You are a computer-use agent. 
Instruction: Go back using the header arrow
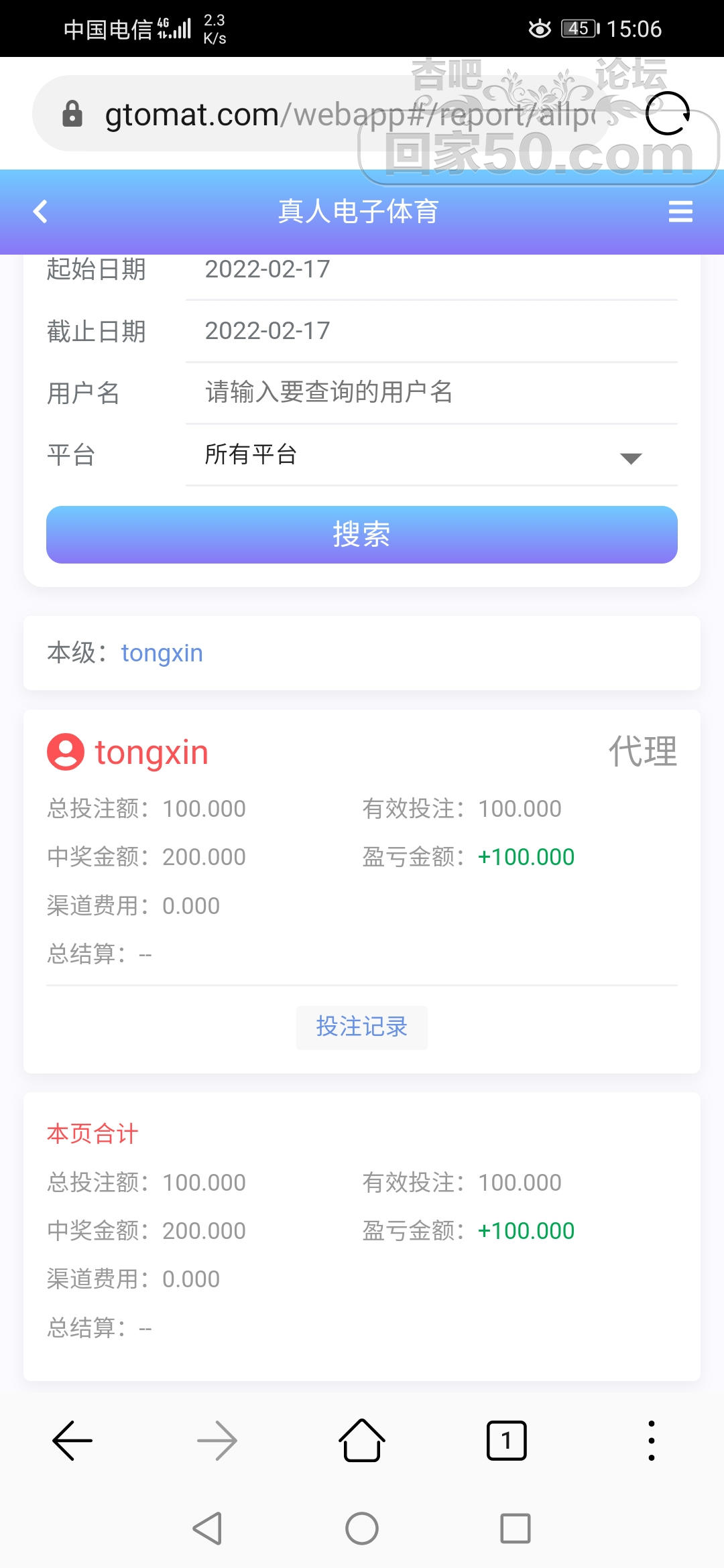point(41,212)
